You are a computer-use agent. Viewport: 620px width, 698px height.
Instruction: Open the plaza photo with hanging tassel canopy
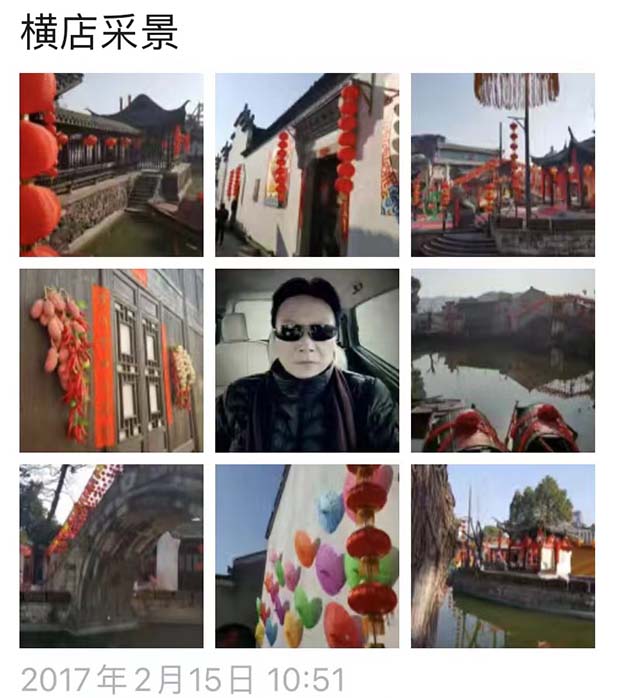(x=503, y=165)
